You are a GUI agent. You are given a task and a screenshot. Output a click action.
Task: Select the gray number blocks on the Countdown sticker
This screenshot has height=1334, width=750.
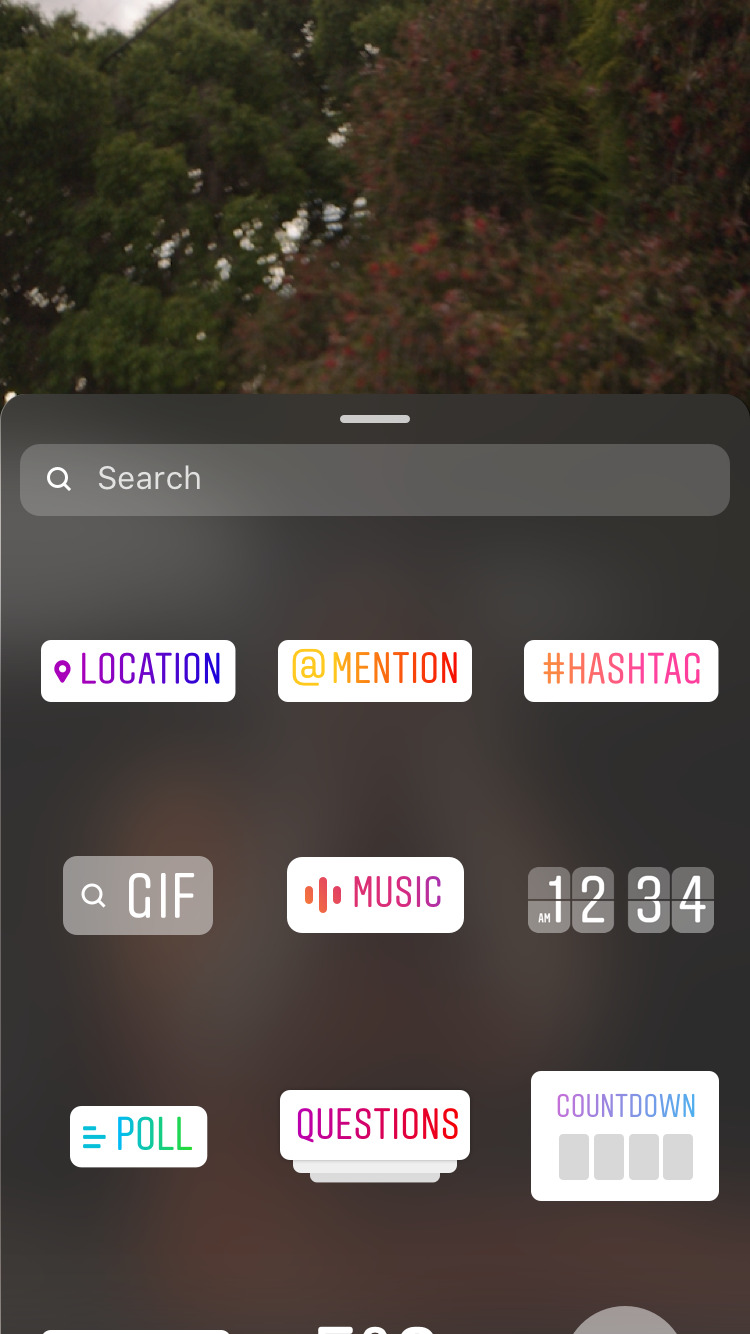tap(624, 1158)
